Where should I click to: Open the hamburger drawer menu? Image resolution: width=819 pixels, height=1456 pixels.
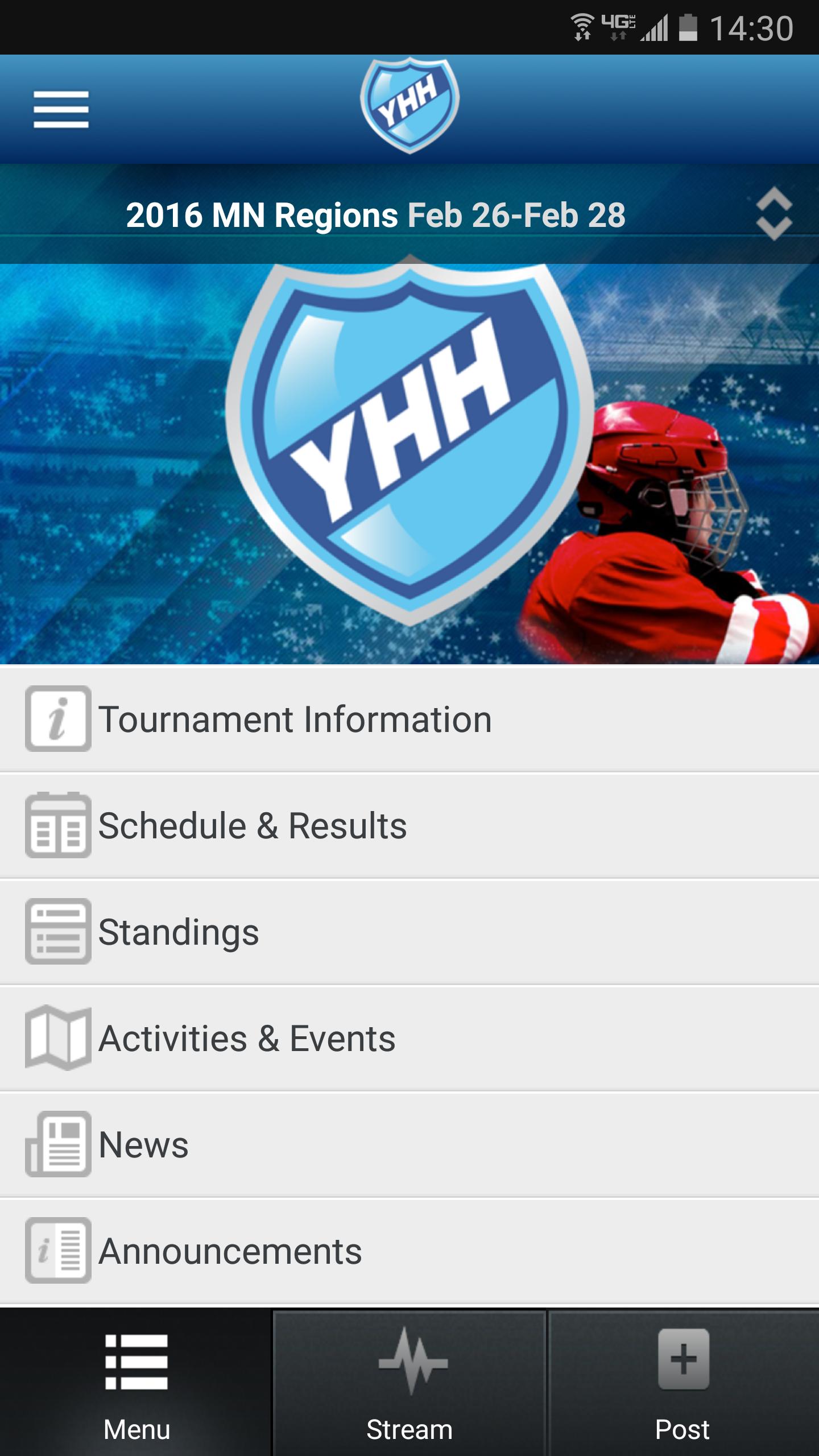click(x=61, y=109)
